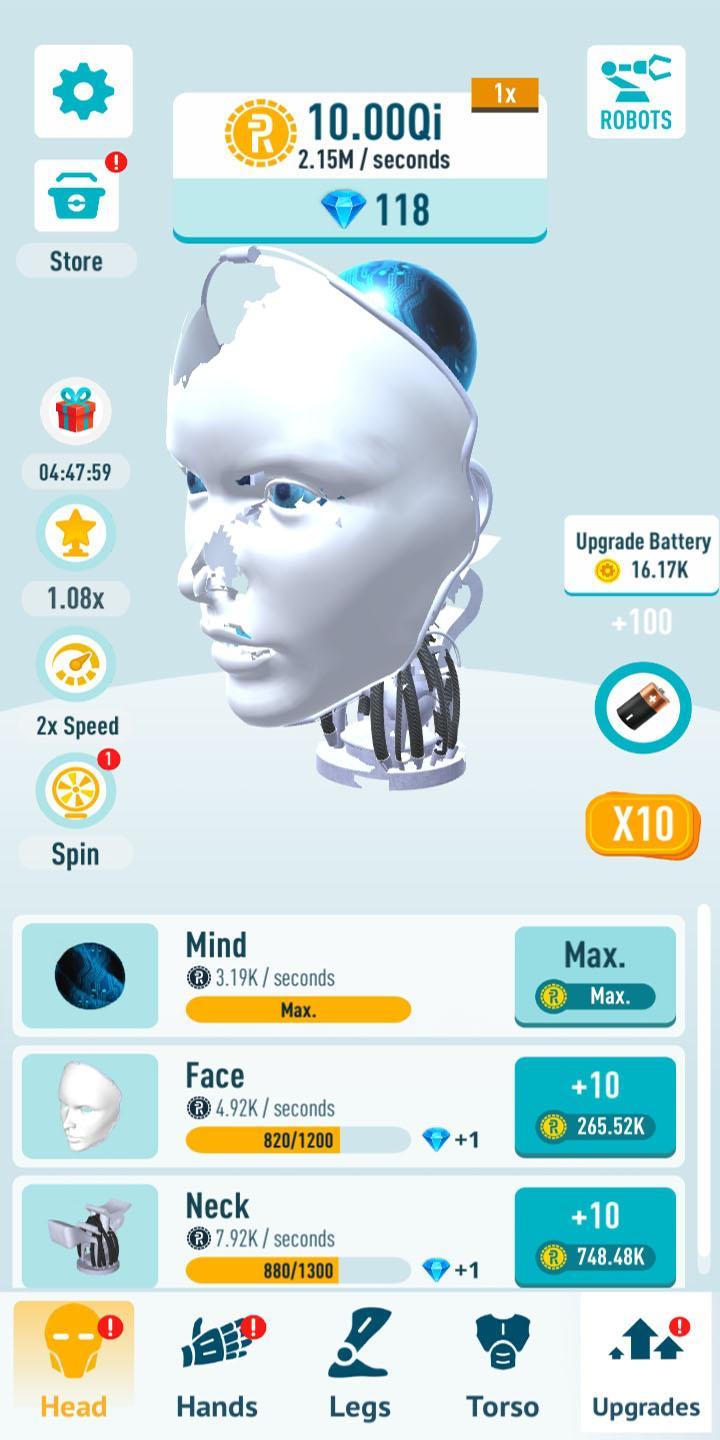This screenshot has width=720, height=1440.
Task: Switch to the Torso tab
Action: click(503, 1362)
